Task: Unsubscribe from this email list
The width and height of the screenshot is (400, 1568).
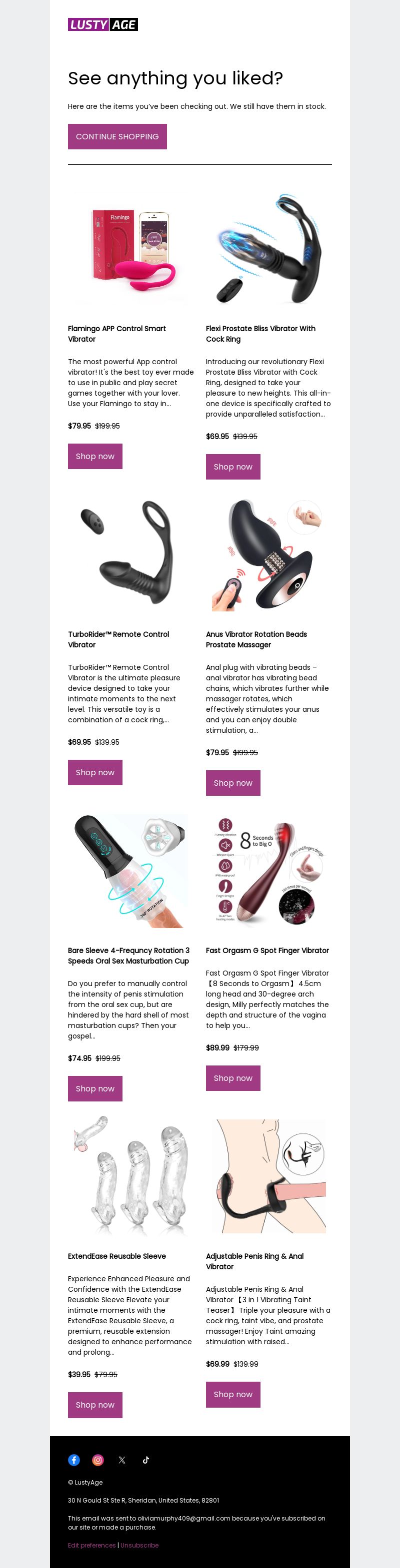Action: click(x=139, y=1545)
